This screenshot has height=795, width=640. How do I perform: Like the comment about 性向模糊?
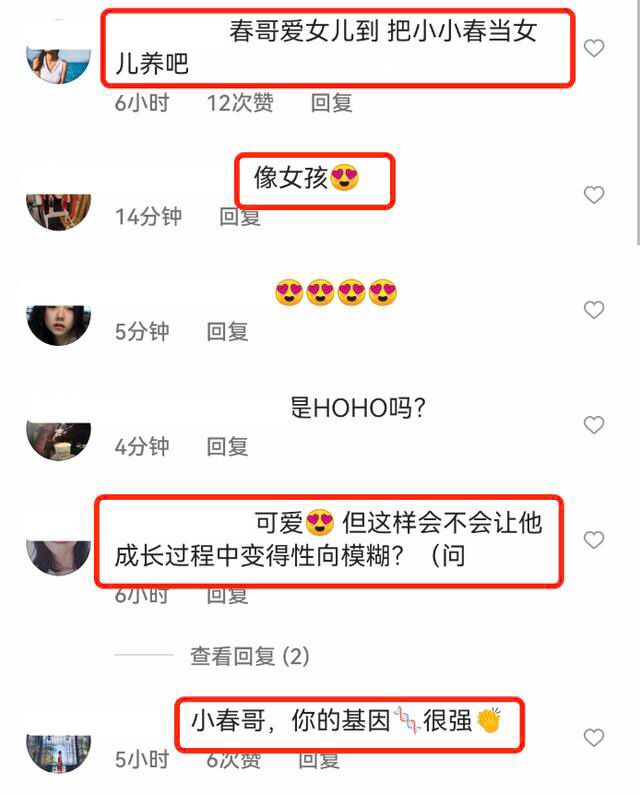click(x=594, y=540)
